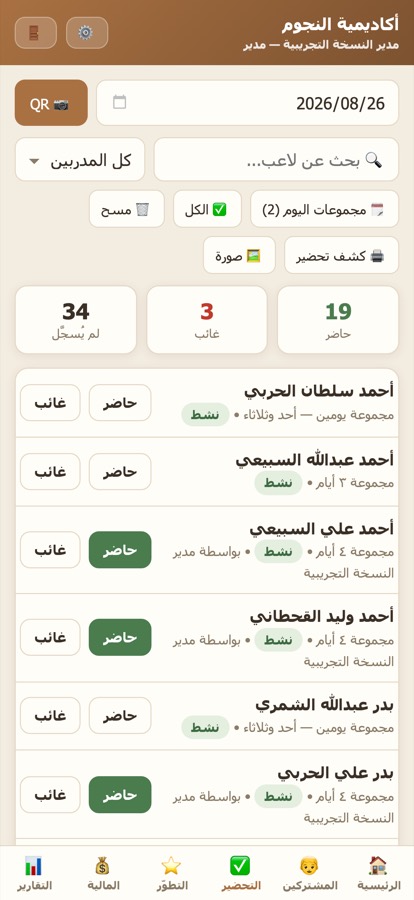Tap the صورة image button
The width and height of the screenshot is (414, 900).
pyautogui.click(x=239, y=255)
